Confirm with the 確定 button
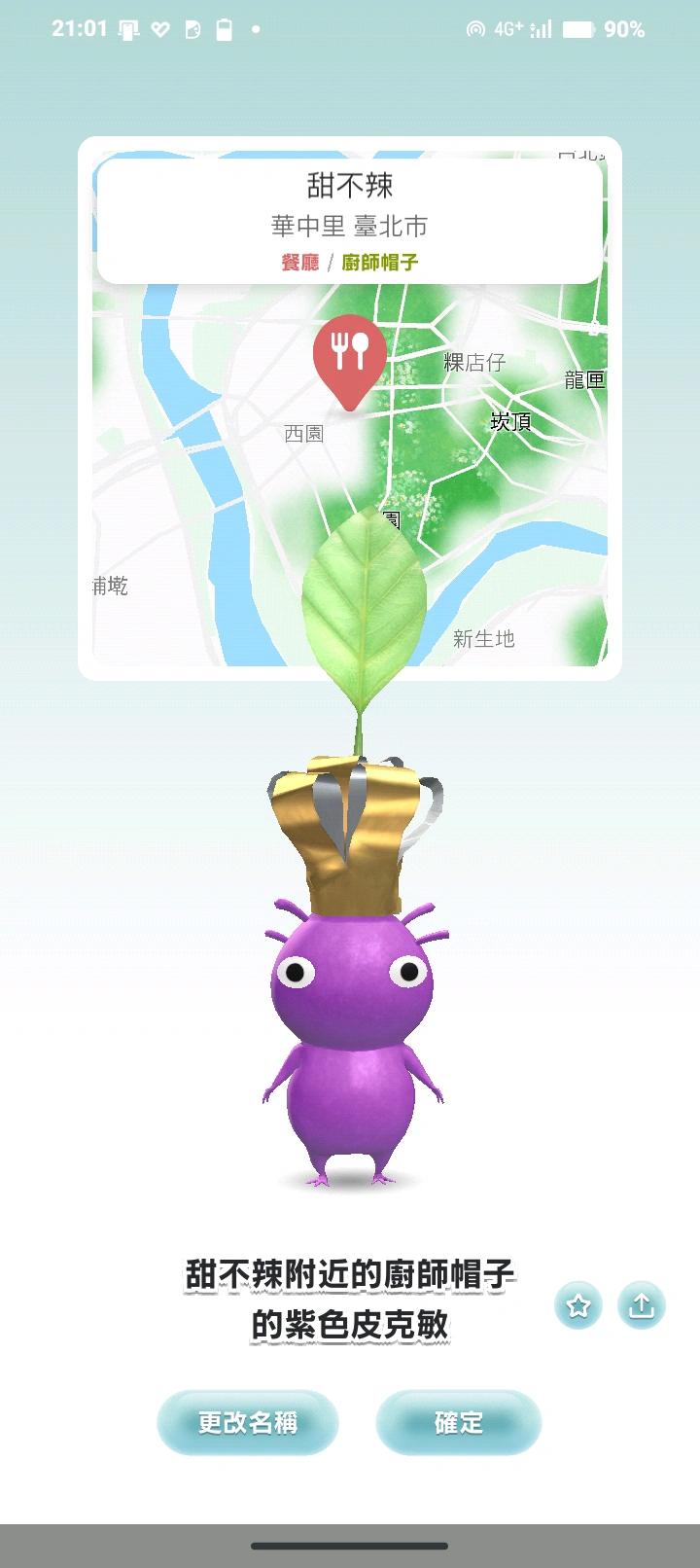 click(x=458, y=1422)
